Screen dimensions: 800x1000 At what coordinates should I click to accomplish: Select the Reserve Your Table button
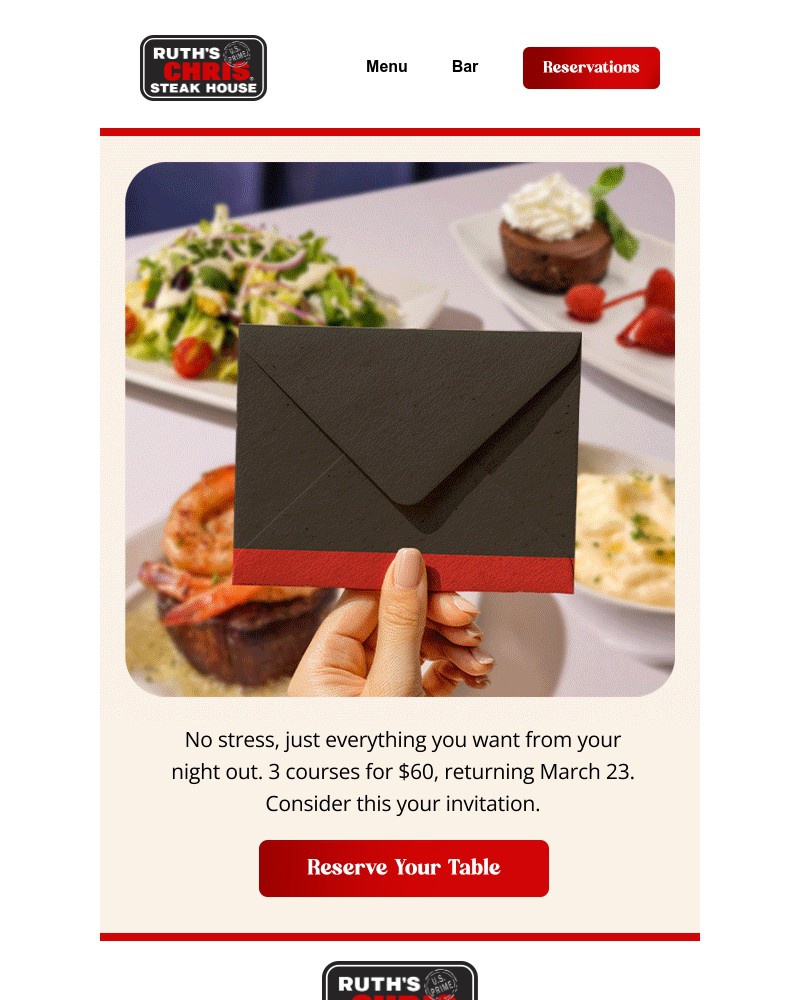pyautogui.click(x=403, y=868)
